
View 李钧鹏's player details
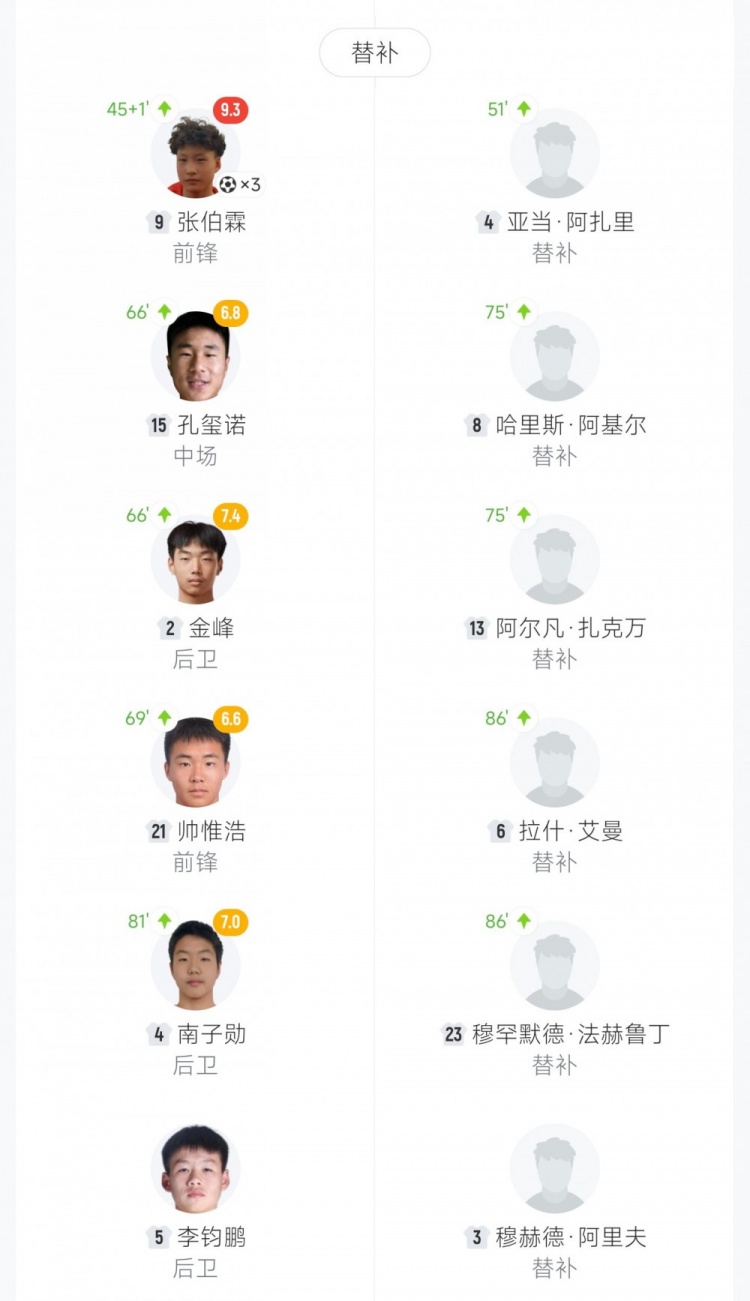click(x=196, y=1170)
